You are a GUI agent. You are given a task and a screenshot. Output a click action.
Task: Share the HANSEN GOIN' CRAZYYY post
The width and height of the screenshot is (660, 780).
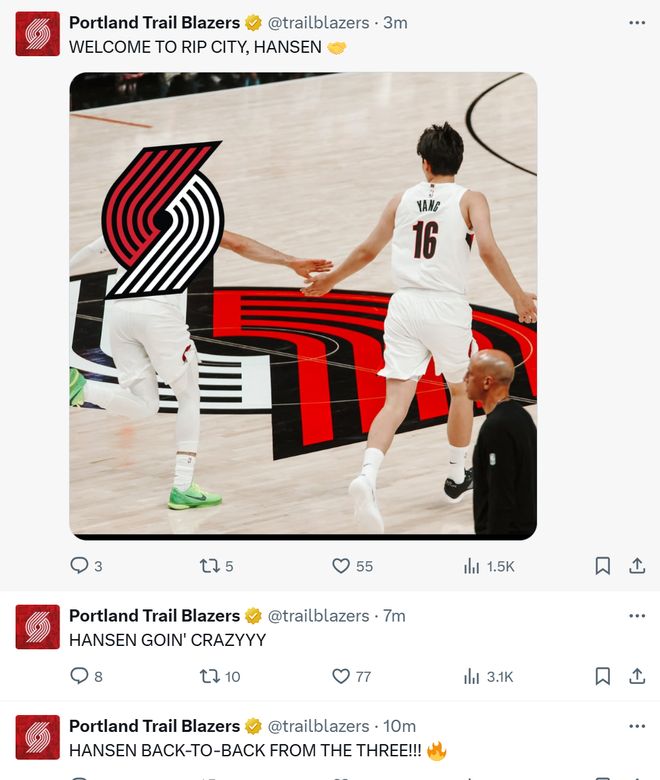pyautogui.click(x=637, y=676)
